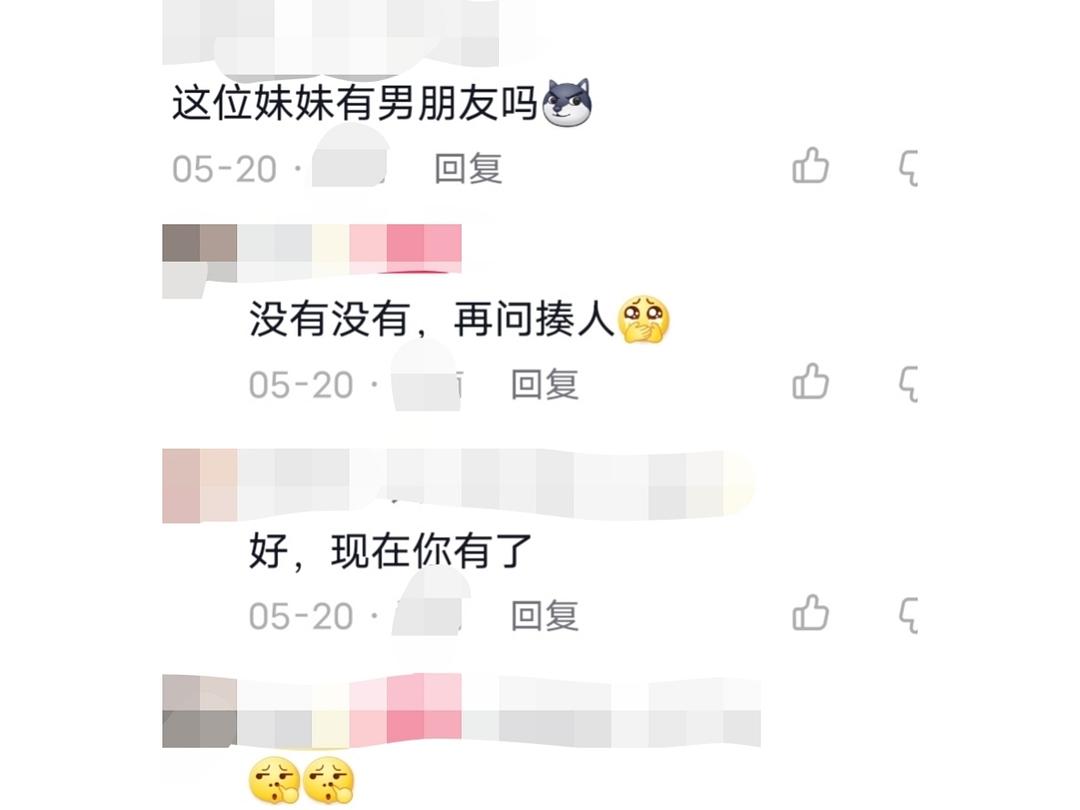This screenshot has width=1080, height=810.
Task: Dislike the comment "好，现在你有了"
Action: pos(908,615)
